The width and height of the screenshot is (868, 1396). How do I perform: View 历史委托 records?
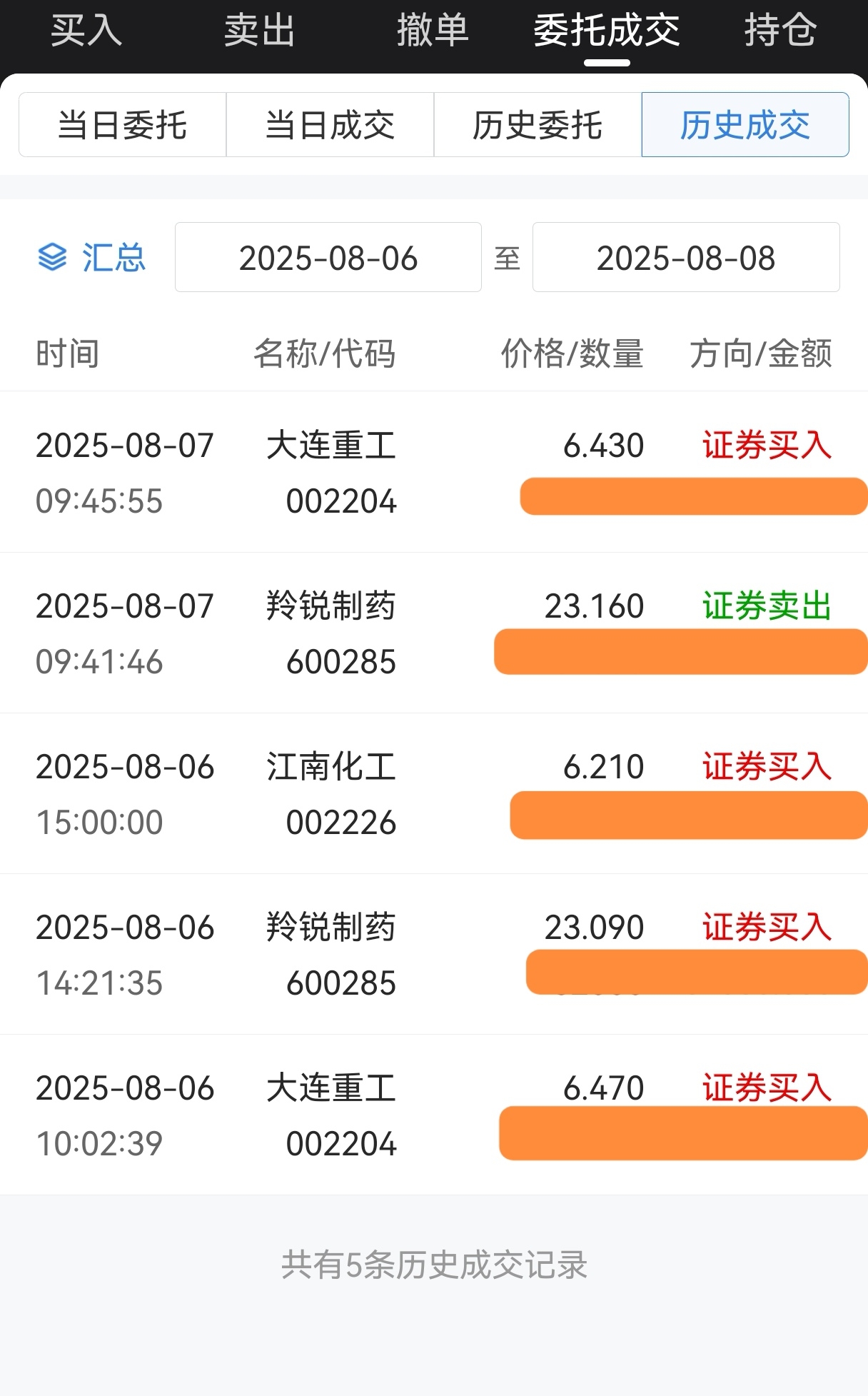(x=538, y=125)
